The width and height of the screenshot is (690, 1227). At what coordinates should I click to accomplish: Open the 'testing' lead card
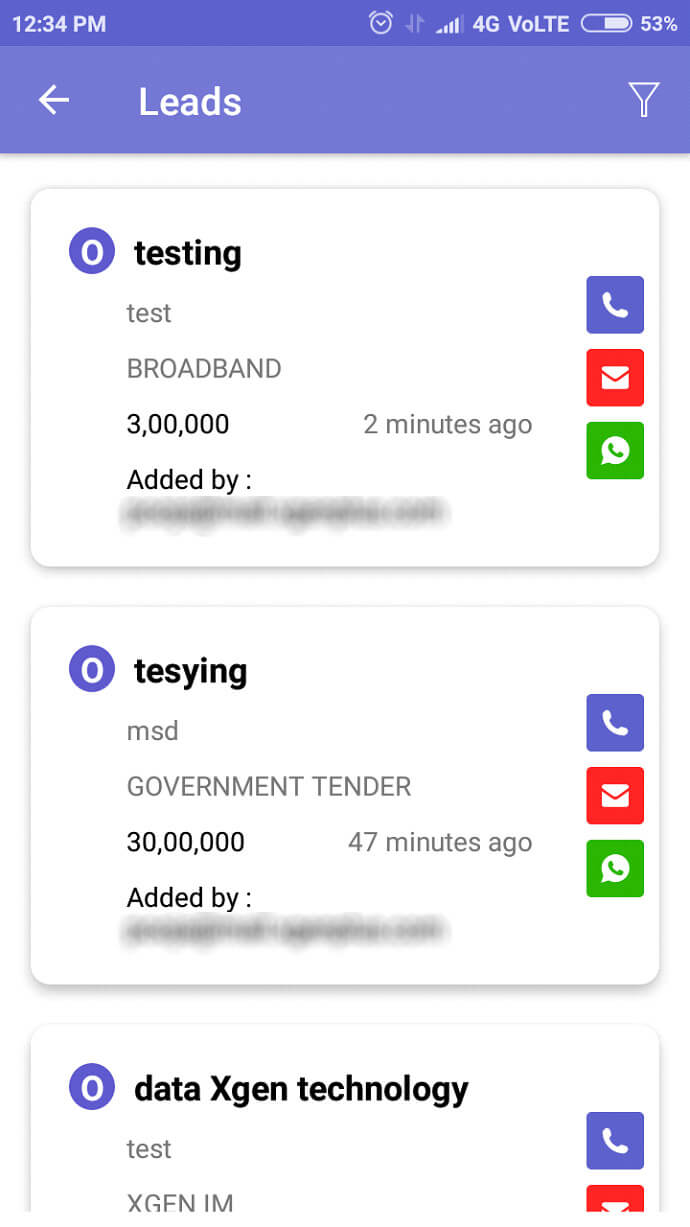pyautogui.click(x=345, y=378)
